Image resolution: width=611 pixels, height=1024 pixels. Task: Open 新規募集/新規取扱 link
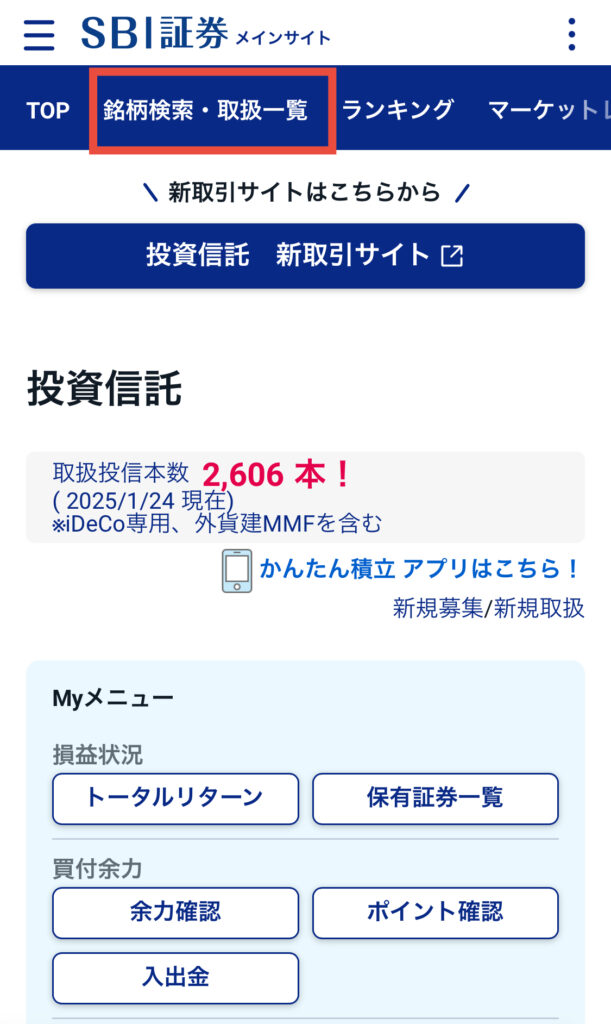(488, 608)
